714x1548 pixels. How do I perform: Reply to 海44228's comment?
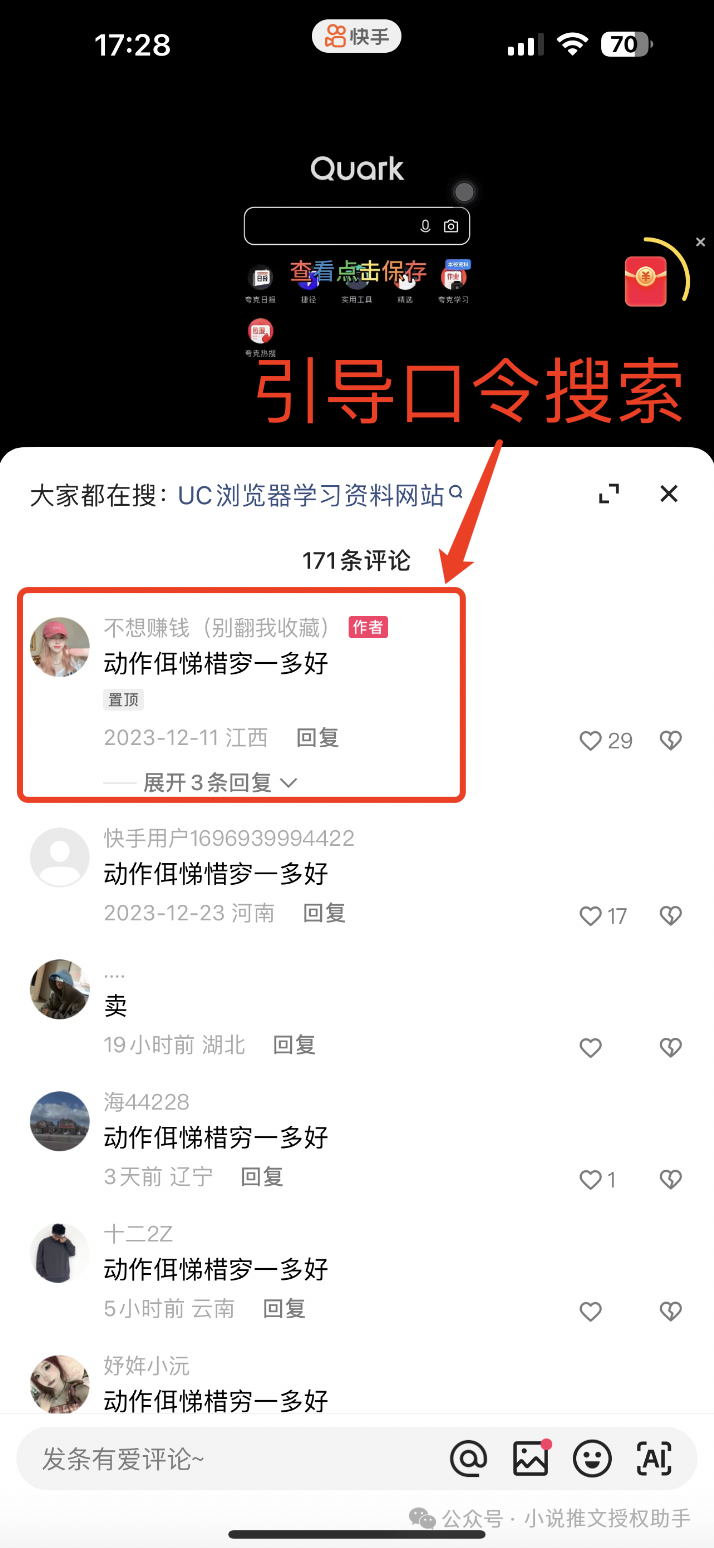(262, 1177)
